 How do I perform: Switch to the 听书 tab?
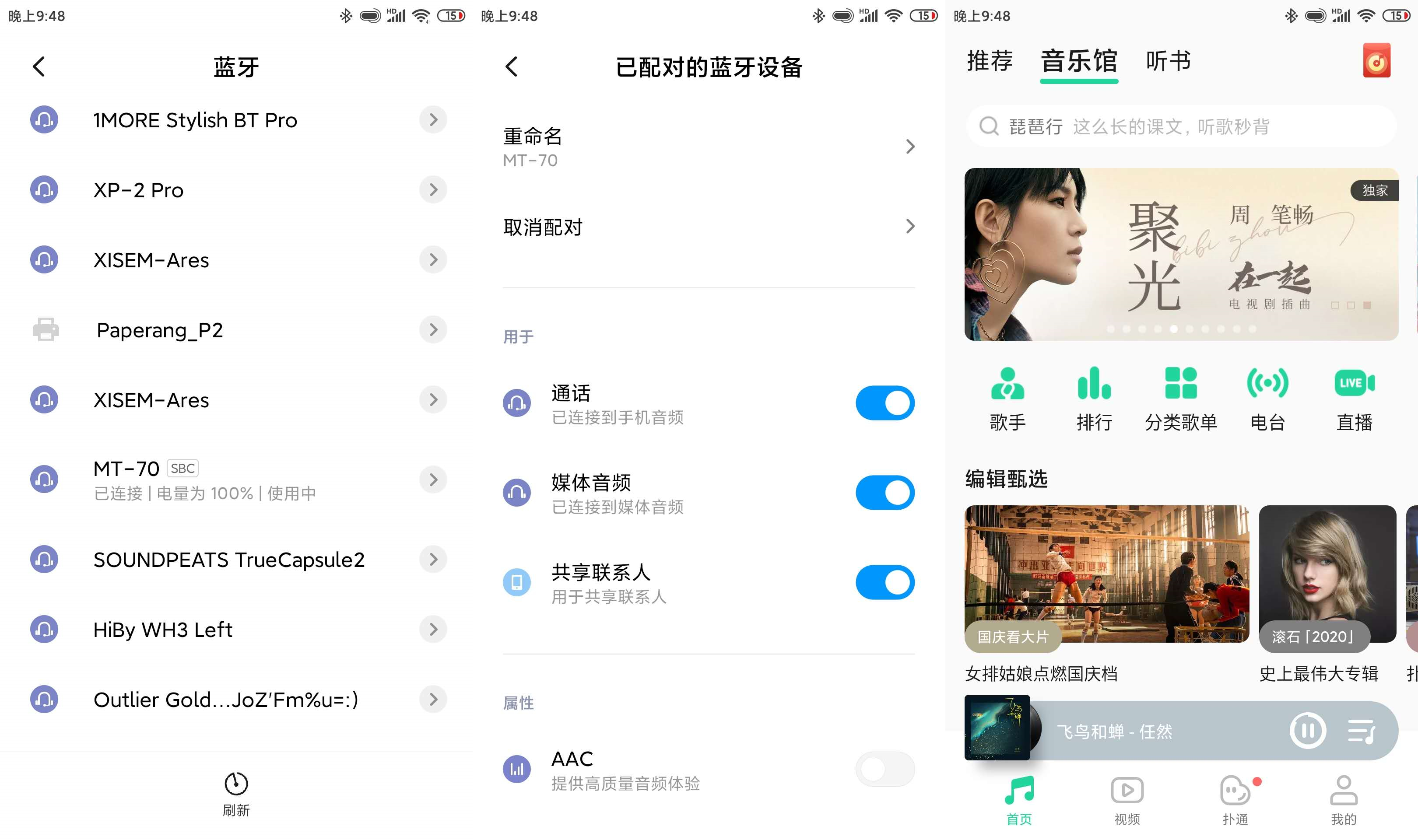pyautogui.click(x=1169, y=61)
